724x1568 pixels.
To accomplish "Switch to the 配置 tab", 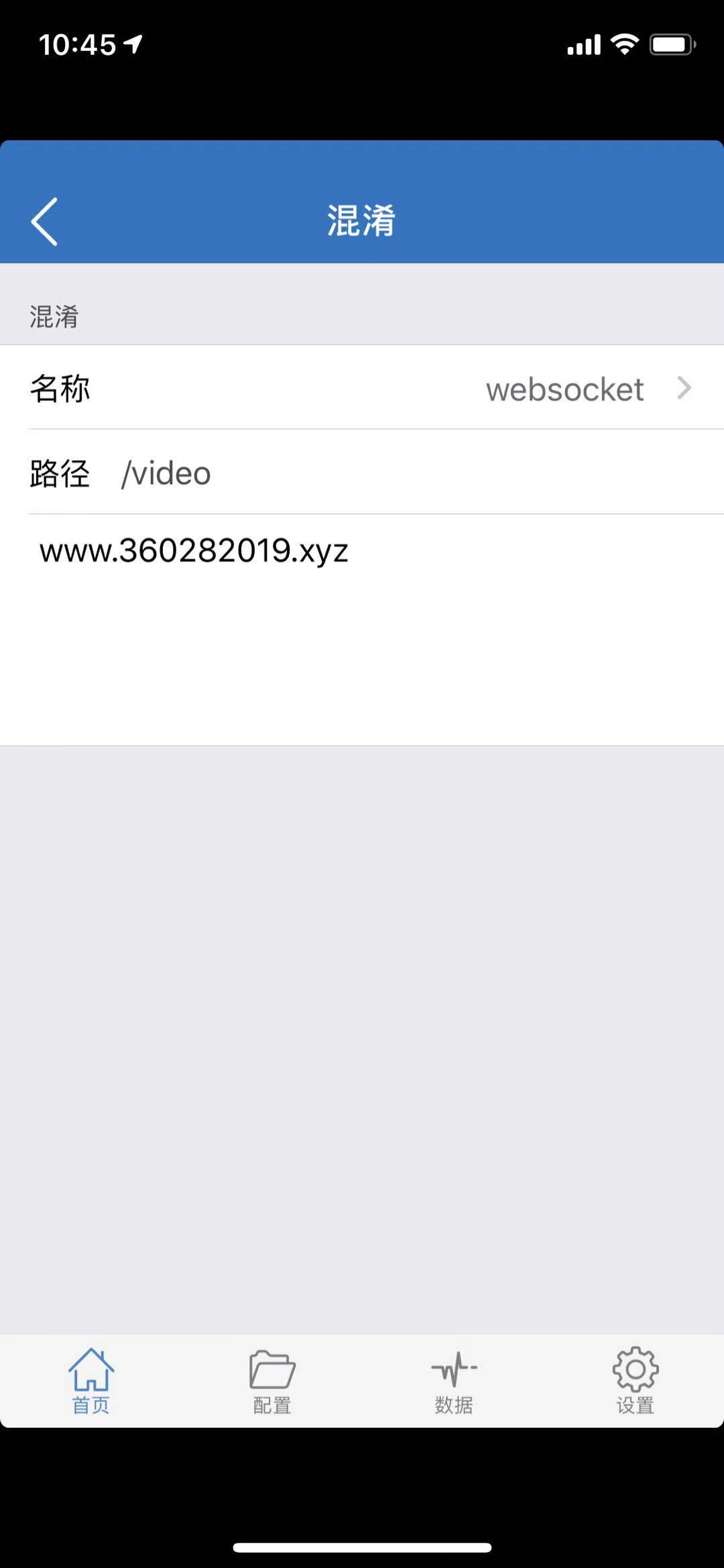I will [x=272, y=1382].
